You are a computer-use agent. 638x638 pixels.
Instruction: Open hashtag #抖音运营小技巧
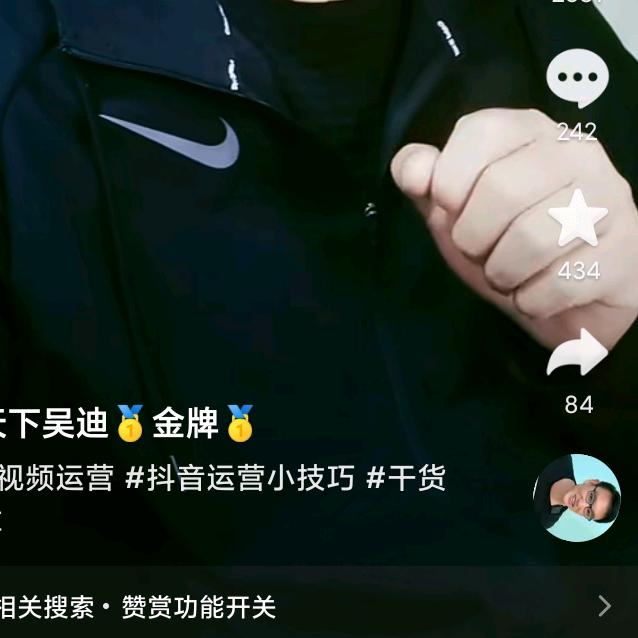click(240, 478)
